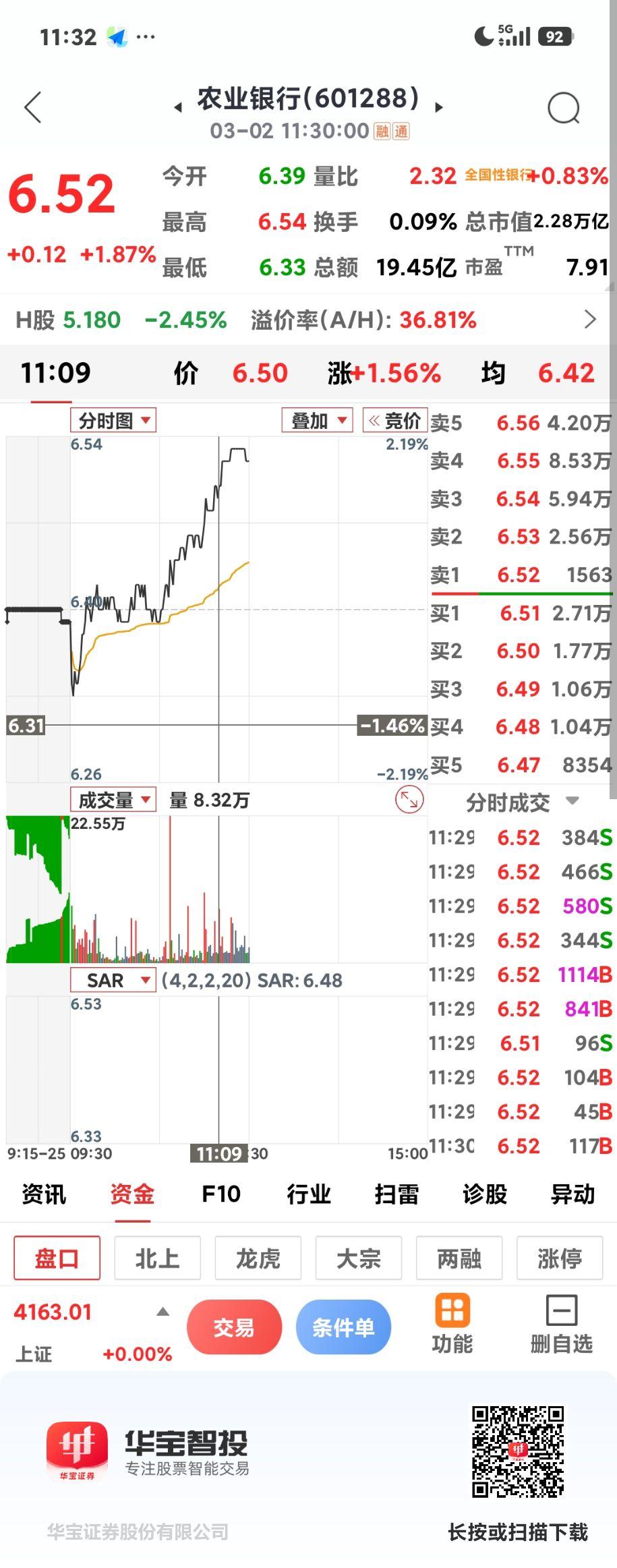The width and height of the screenshot is (617, 1568).
Task: Open the 叠加 overlay dropdown
Action: (x=316, y=419)
